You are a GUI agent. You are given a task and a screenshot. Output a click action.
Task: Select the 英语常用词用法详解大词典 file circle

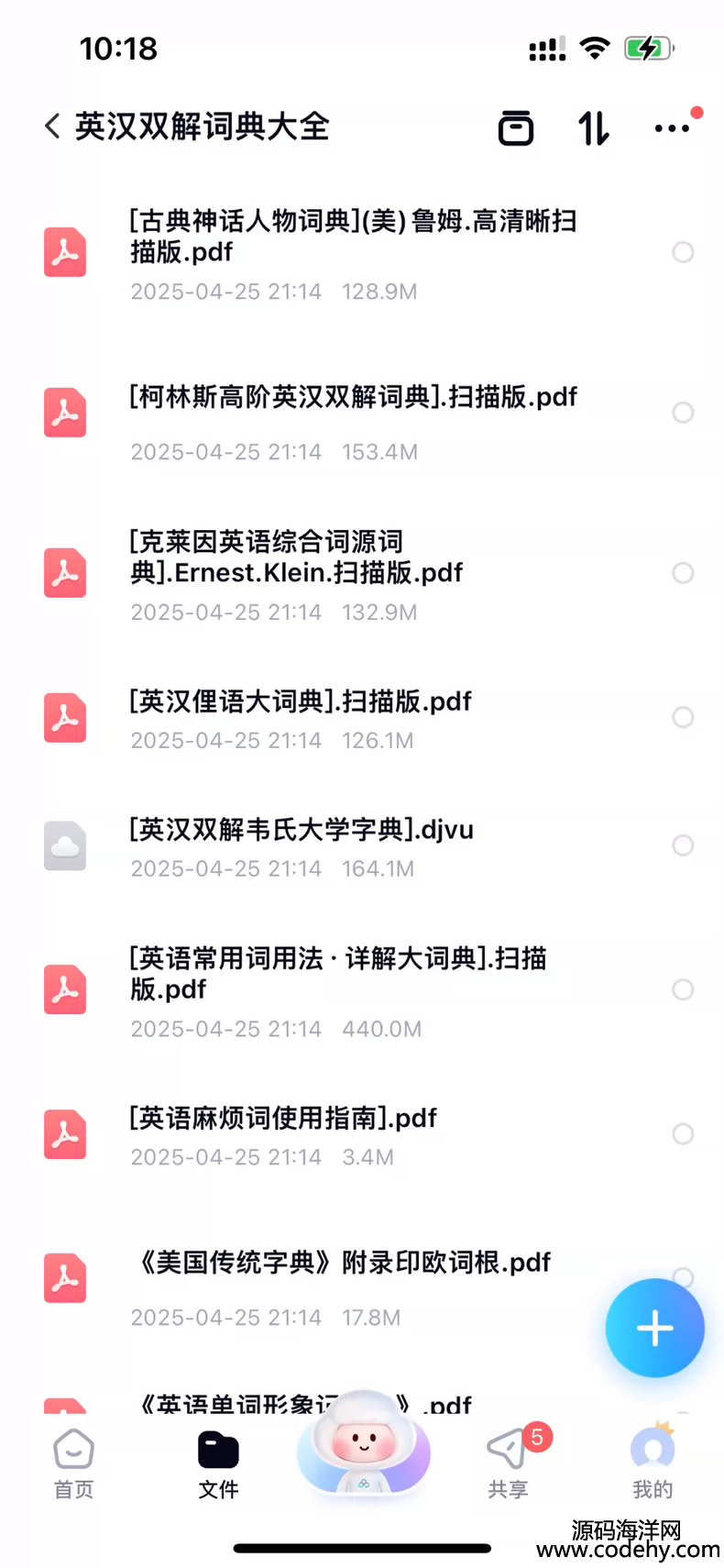click(683, 989)
